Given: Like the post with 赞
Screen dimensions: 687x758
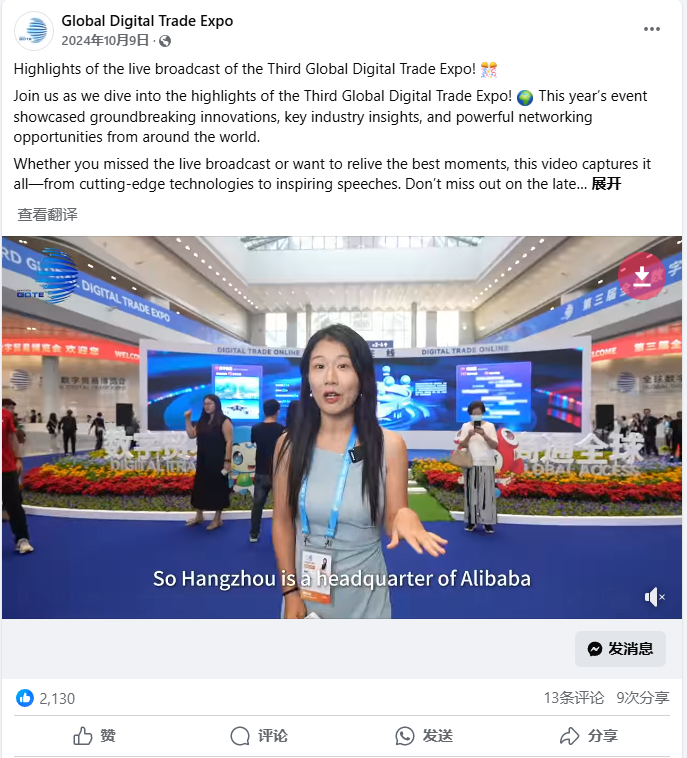Looking at the screenshot, I should pos(95,736).
